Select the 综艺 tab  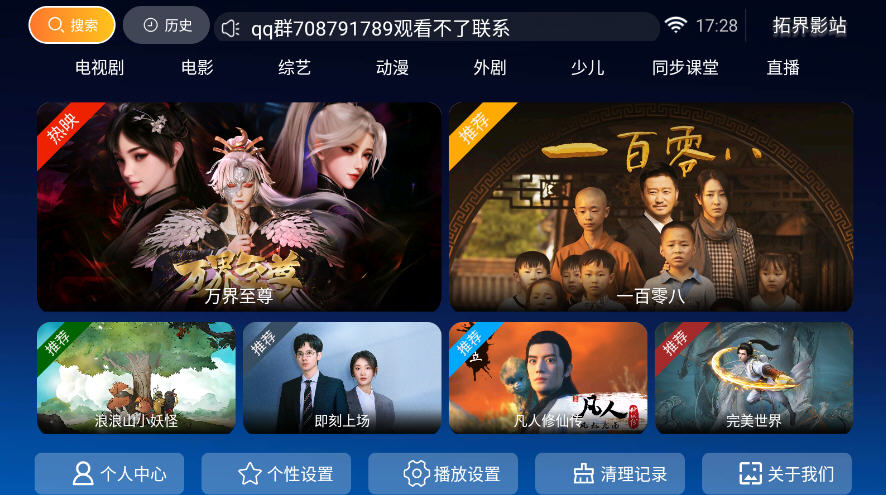[294, 68]
